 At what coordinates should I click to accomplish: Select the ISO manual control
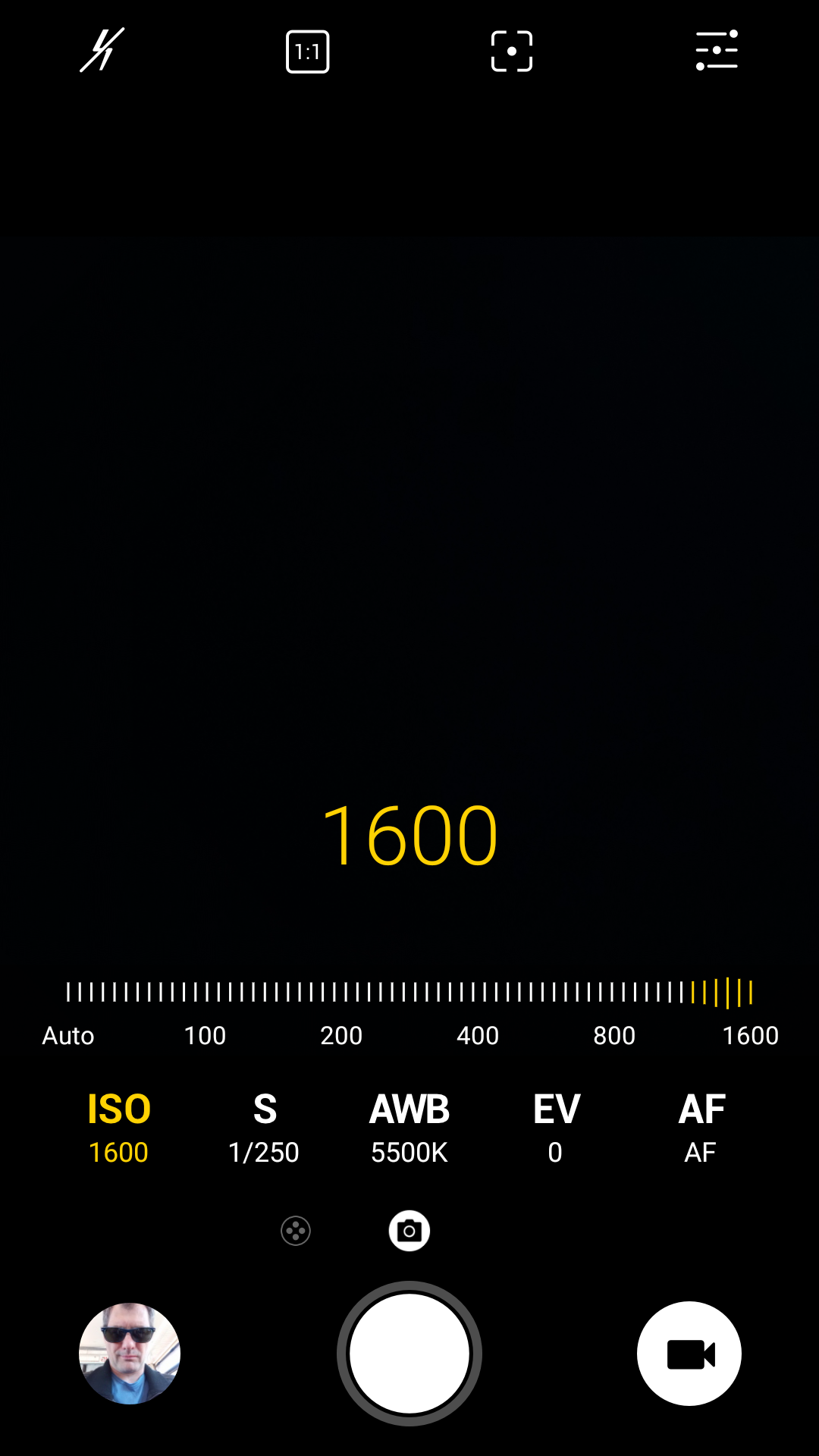pos(119,1128)
